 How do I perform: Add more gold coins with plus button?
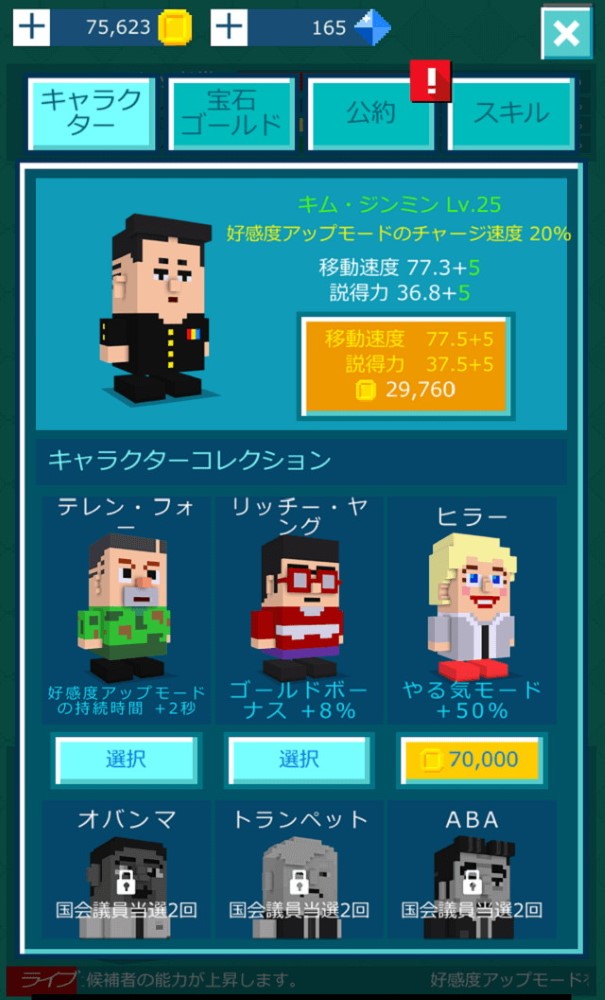31,27
